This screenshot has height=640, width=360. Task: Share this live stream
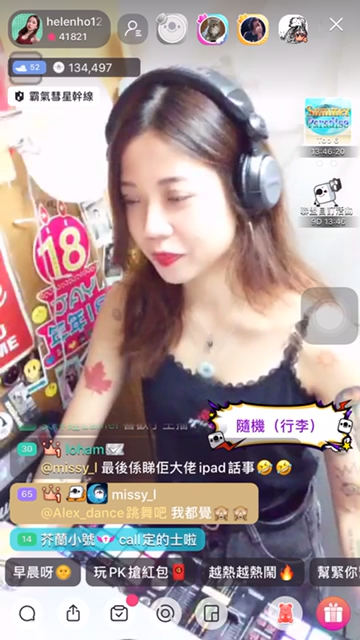click(72, 613)
